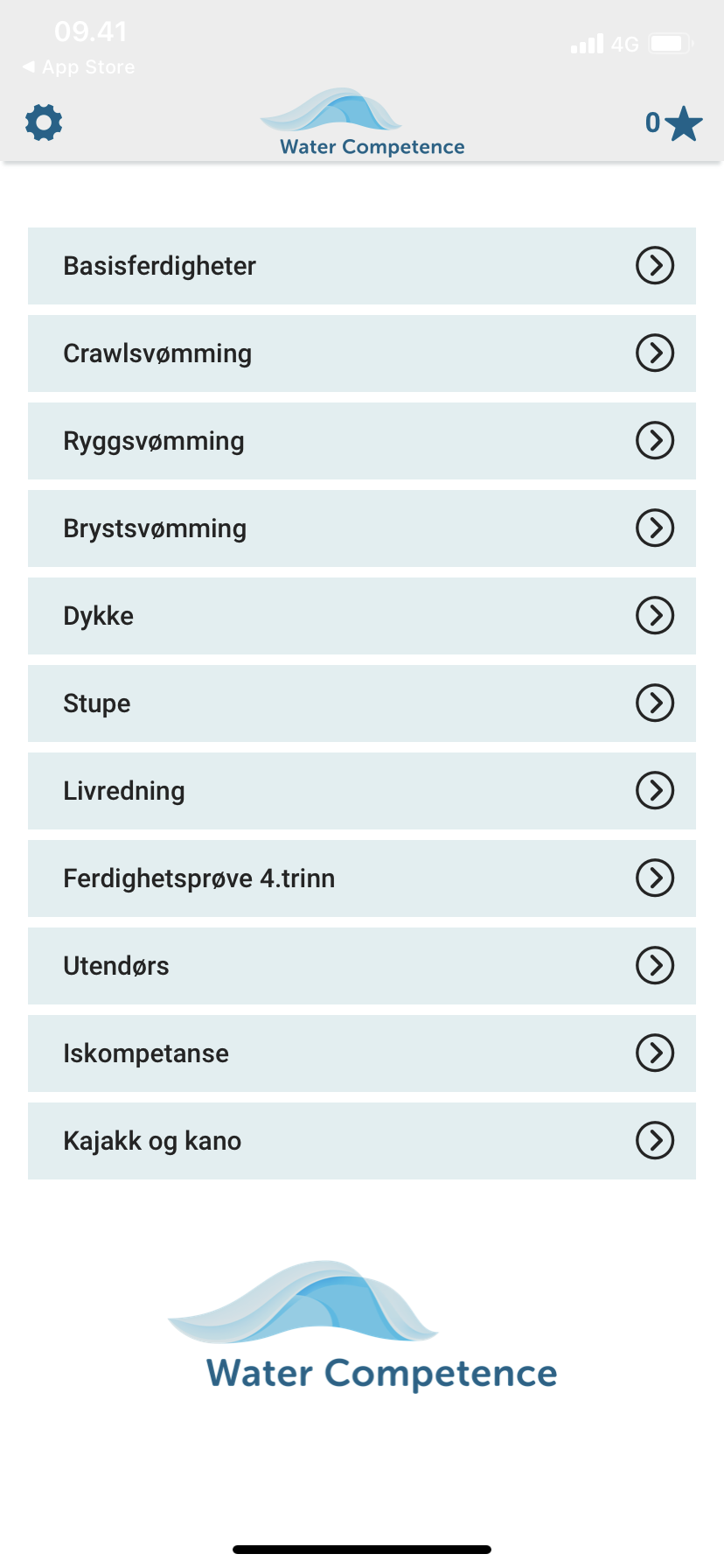
Task: Open Kajakk og kano
Action: click(x=362, y=1141)
